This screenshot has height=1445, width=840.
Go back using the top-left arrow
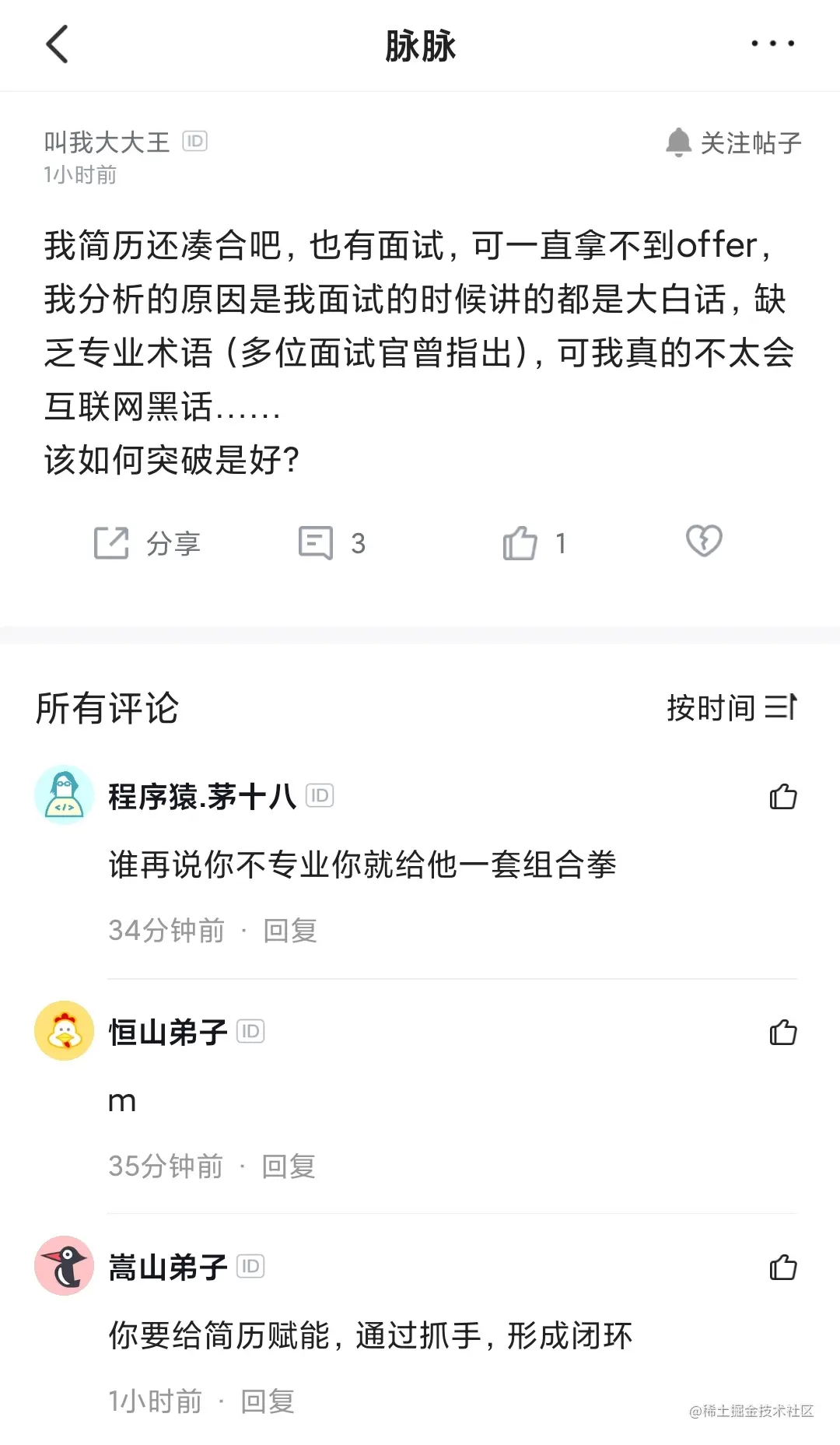pos(58,44)
